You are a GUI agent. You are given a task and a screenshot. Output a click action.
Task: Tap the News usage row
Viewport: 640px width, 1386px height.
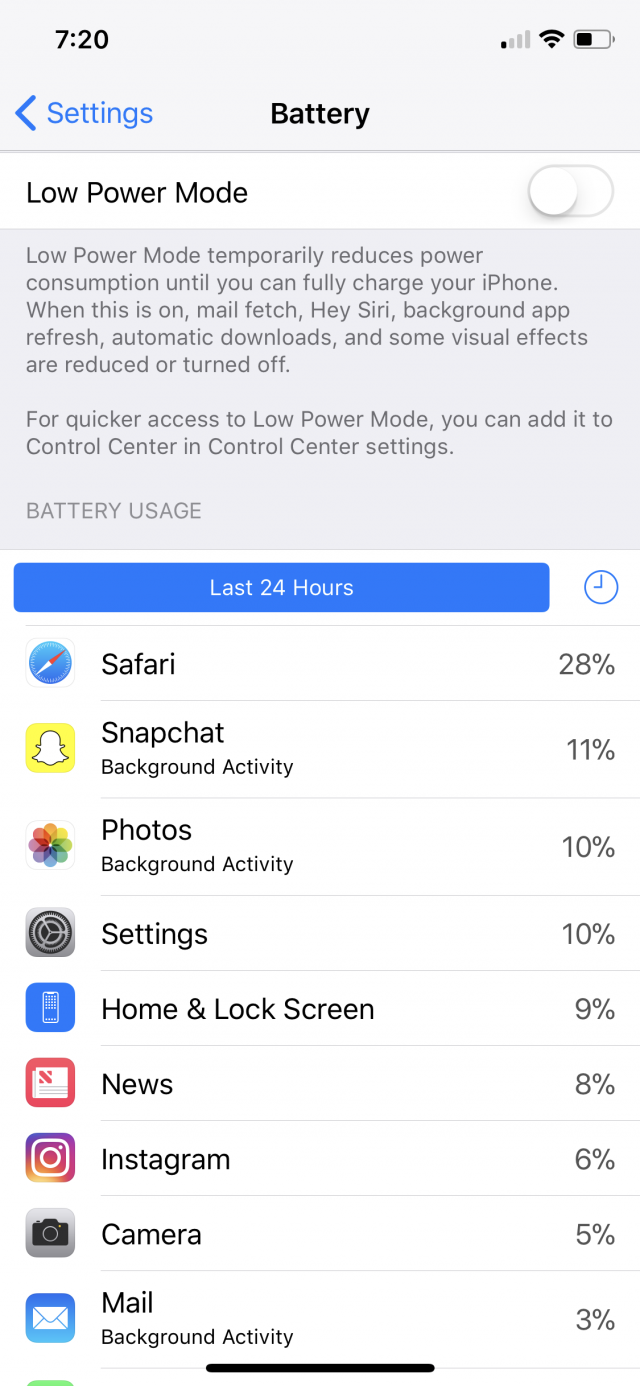(320, 1083)
